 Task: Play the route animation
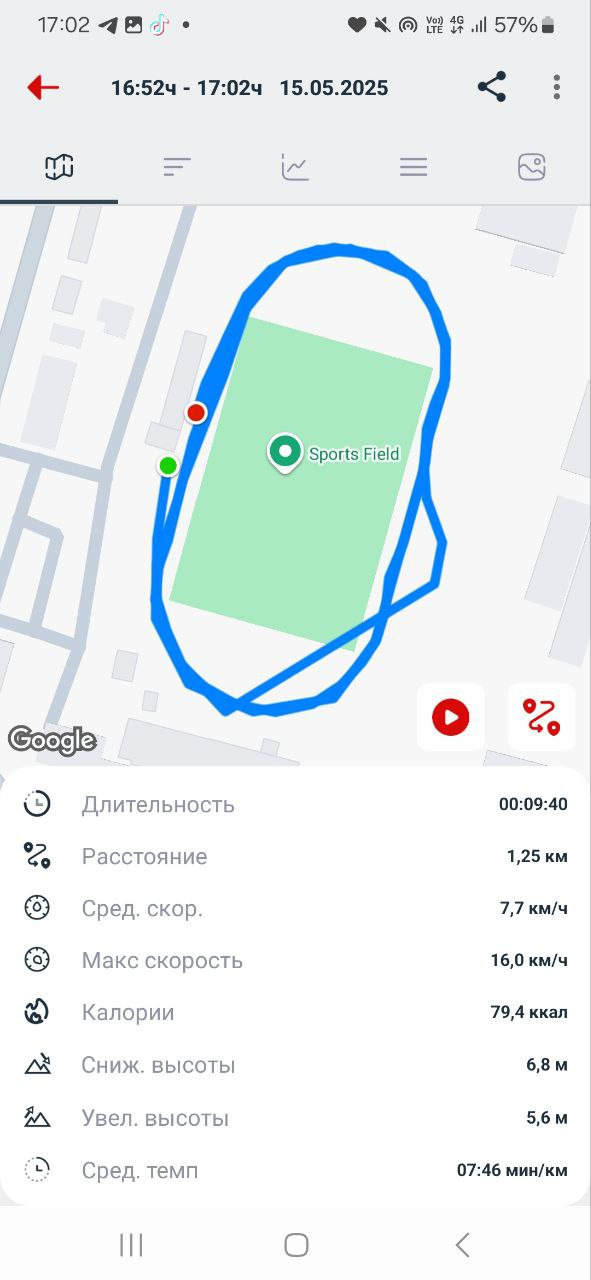[x=451, y=717]
